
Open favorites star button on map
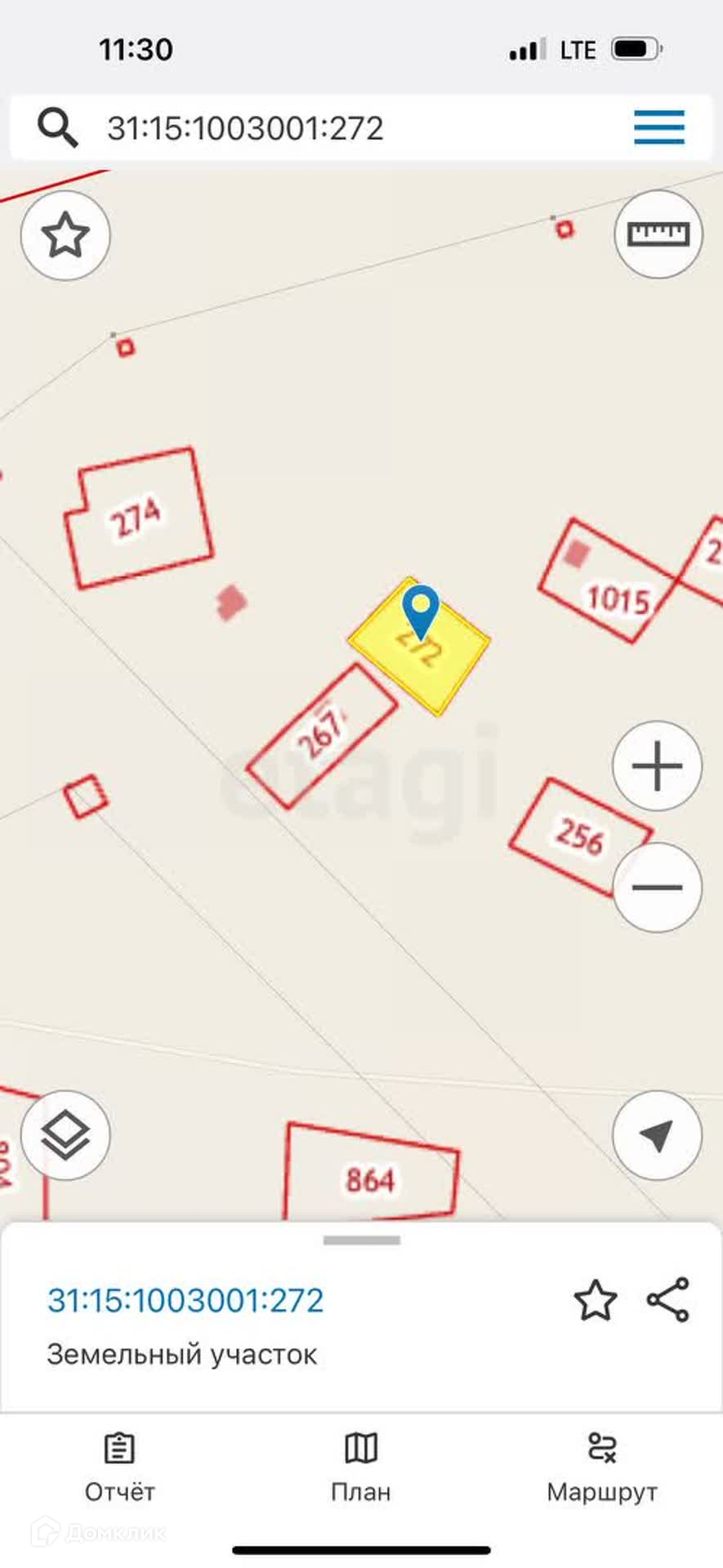coord(65,236)
